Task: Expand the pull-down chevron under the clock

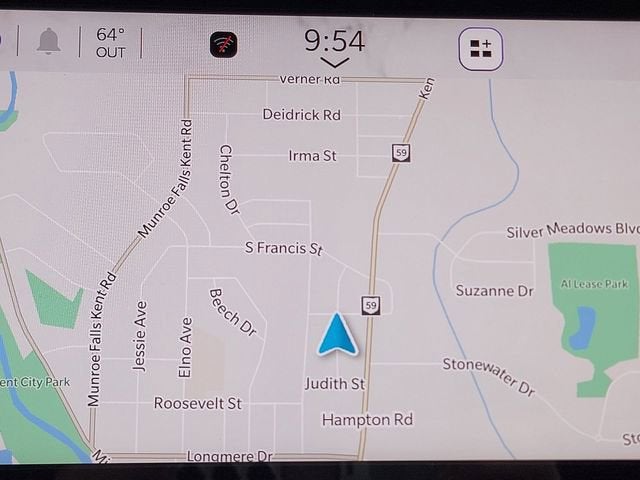Action: 334,63
